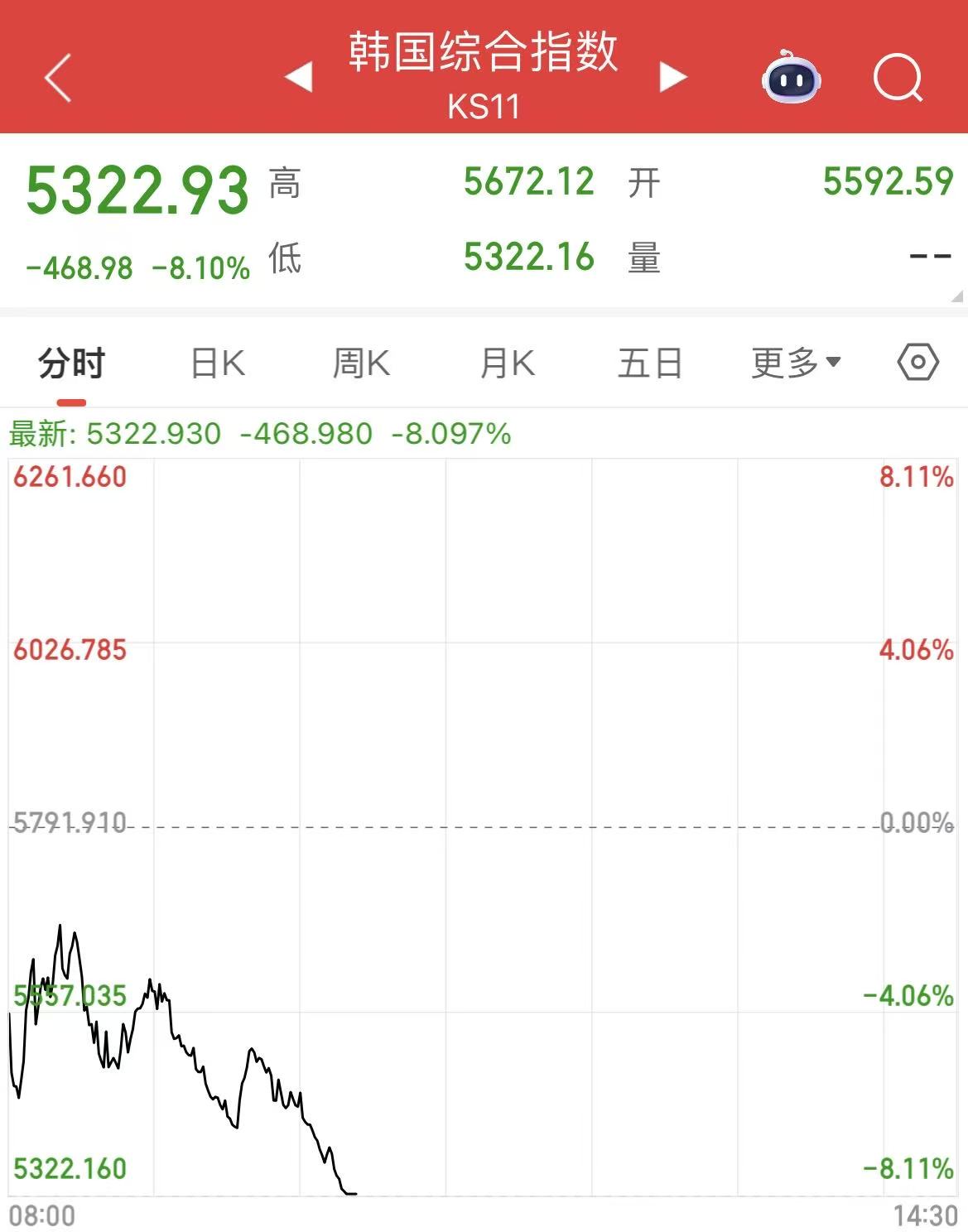The height and width of the screenshot is (1232, 968).
Task: Open search with the magnifier icon
Action: (x=898, y=78)
